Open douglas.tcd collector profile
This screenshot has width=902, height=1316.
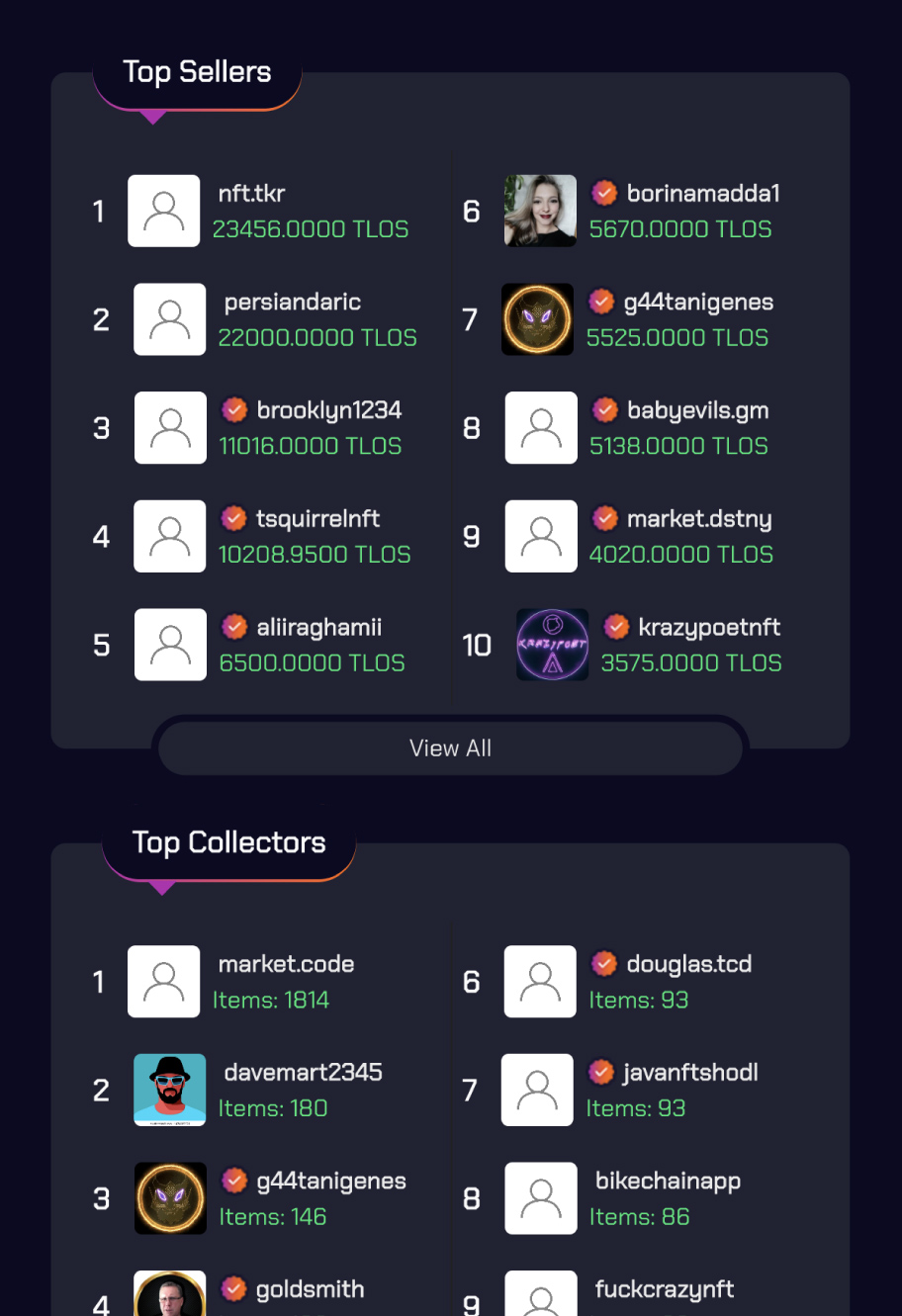(688, 964)
